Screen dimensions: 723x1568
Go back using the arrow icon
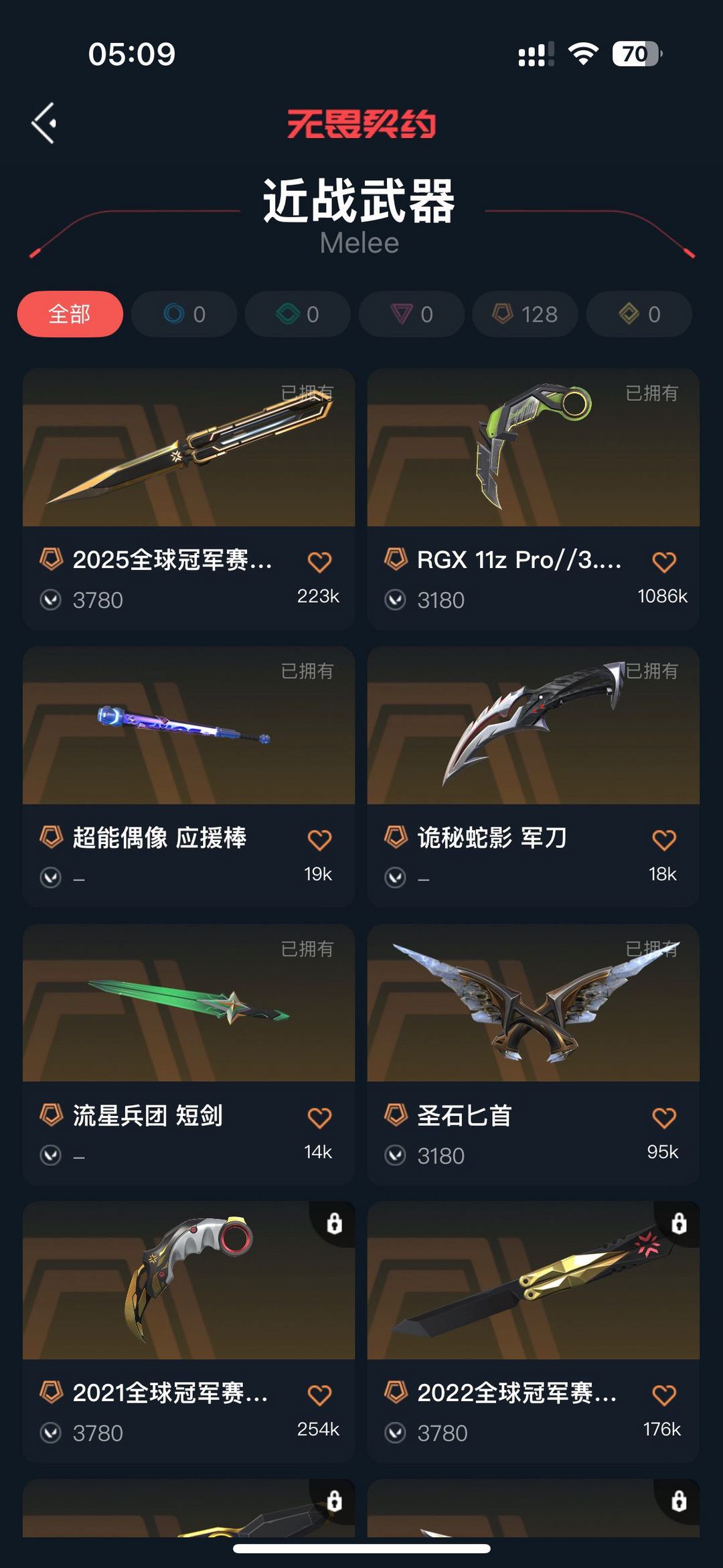click(44, 123)
